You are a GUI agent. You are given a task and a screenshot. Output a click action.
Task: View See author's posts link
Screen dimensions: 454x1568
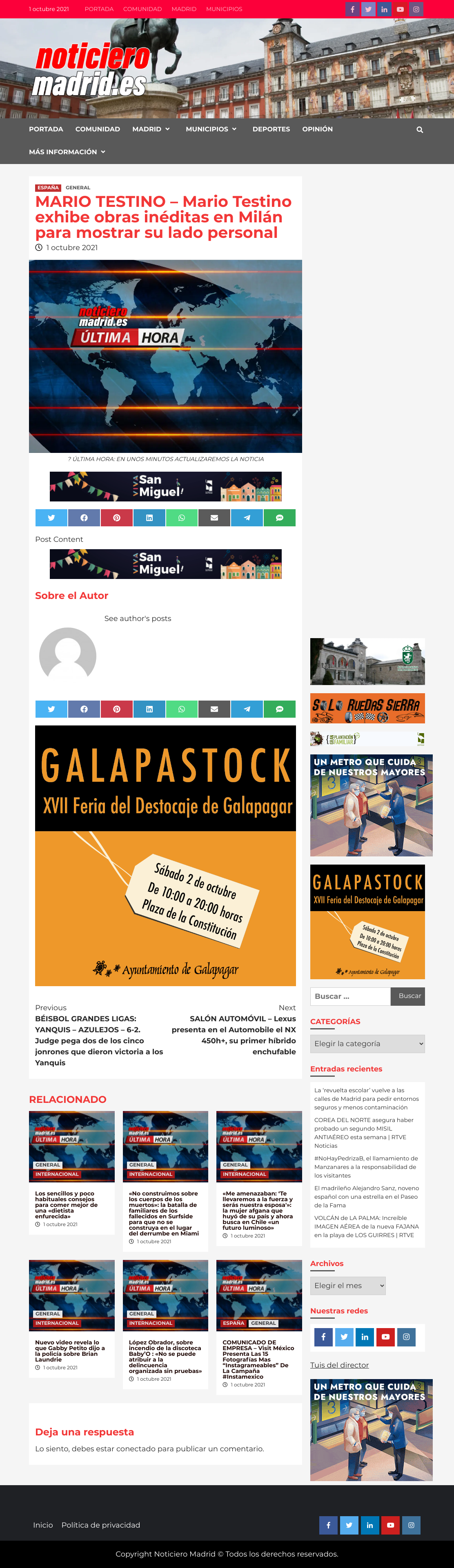tap(138, 619)
